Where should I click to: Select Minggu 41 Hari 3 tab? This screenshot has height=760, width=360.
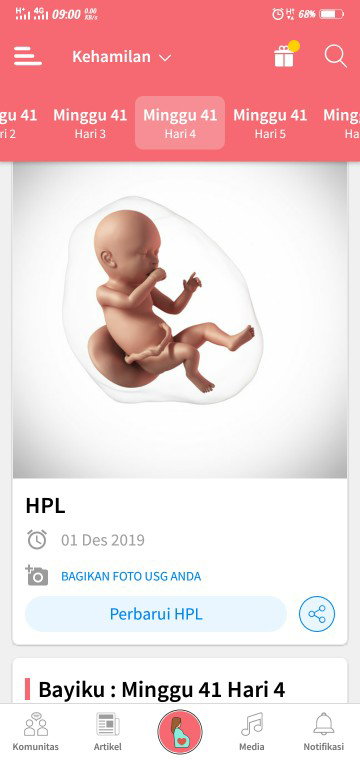point(90,123)
